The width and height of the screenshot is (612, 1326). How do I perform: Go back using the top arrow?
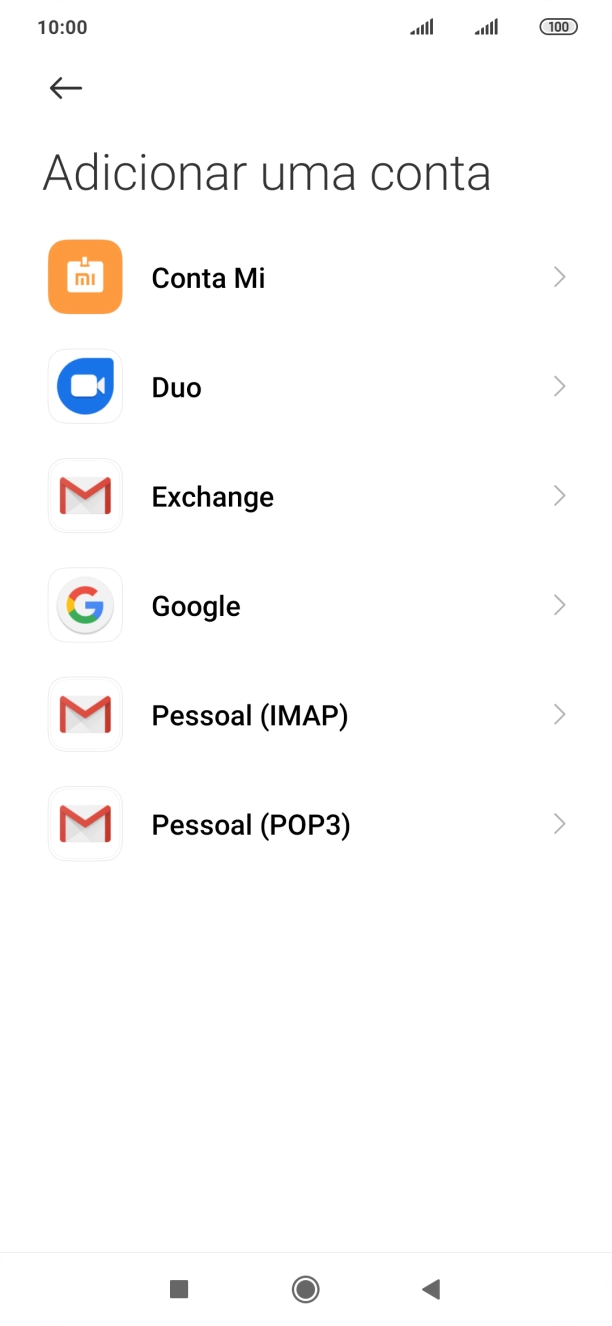point(65,88)
